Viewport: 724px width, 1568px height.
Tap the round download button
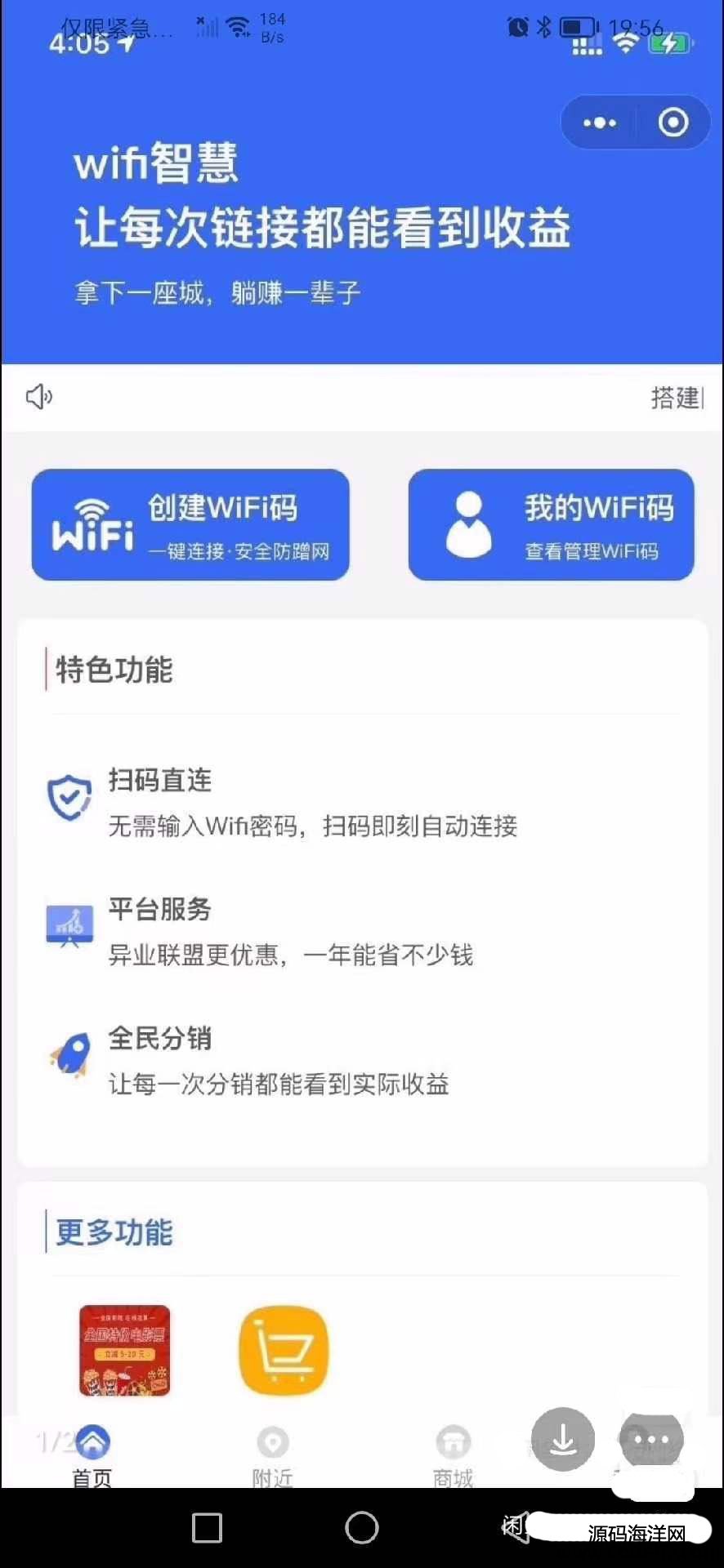tap(563, 1440)
